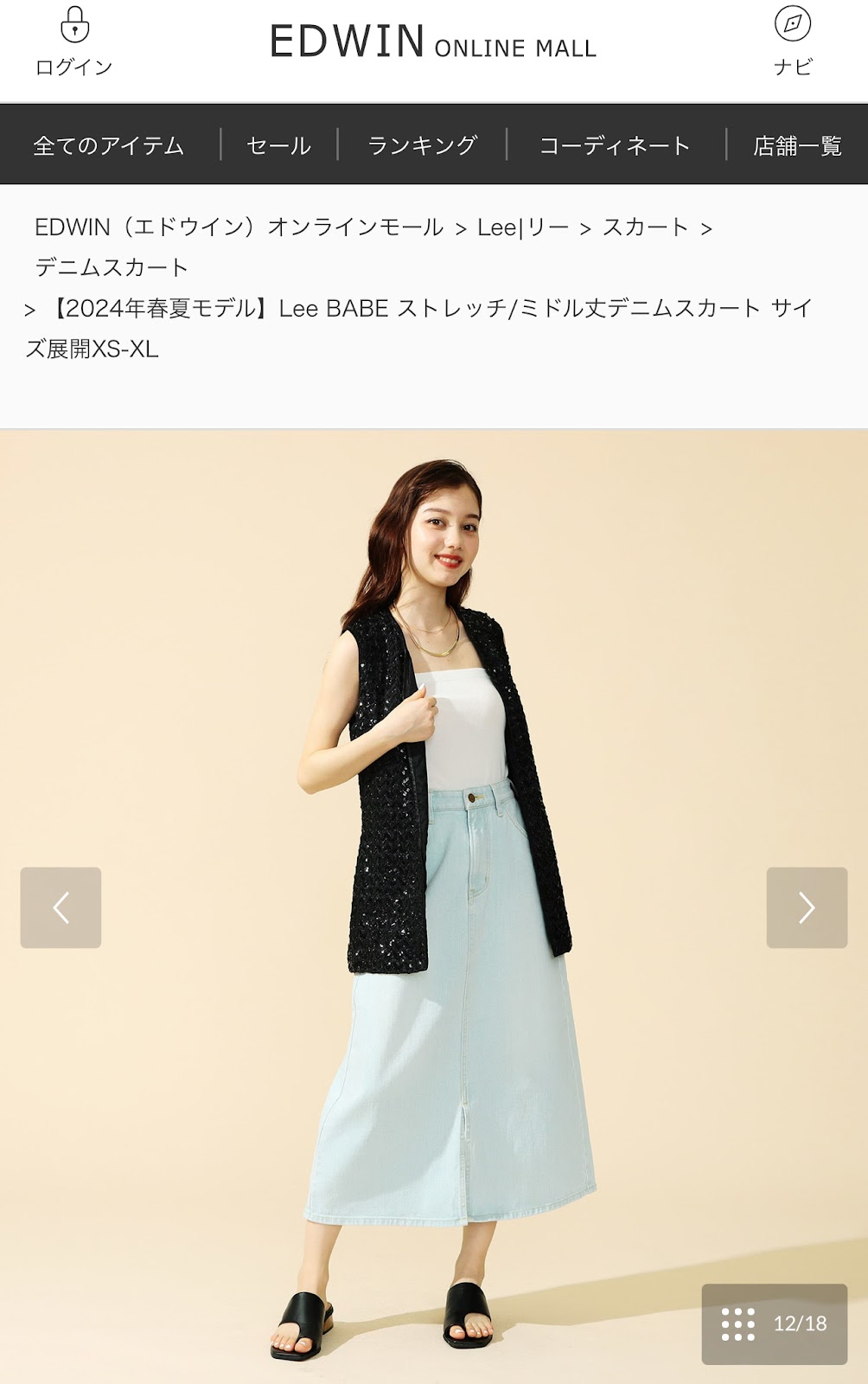Open the 12/18 image grid view
This screenshot has width=868, height=1384.
coord(774,1323)
